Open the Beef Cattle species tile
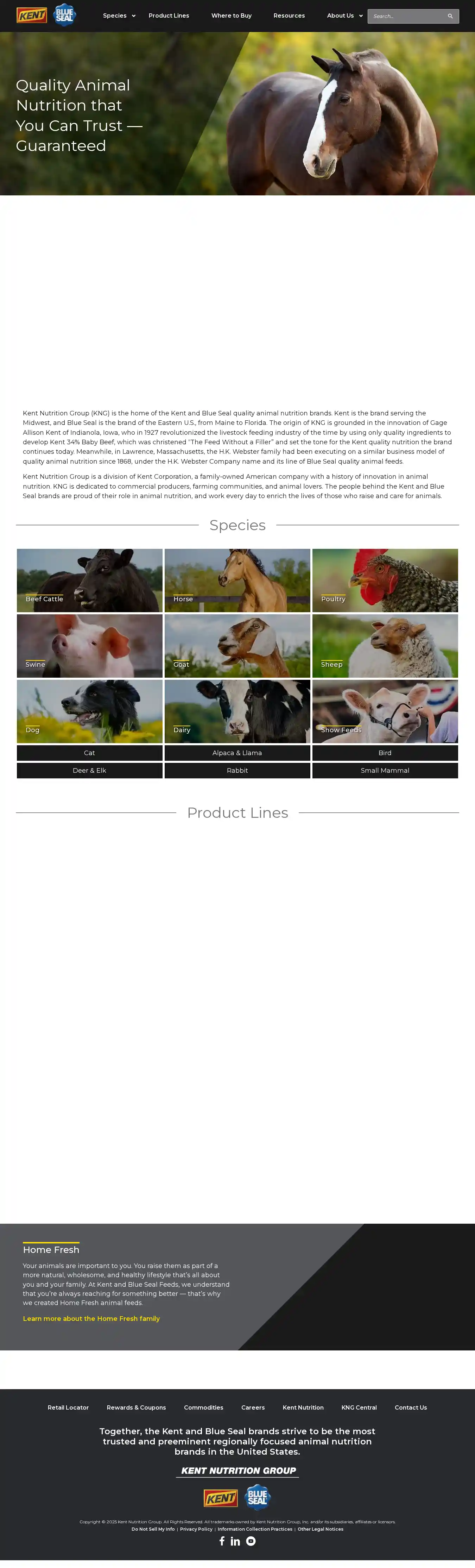Image resolution: width=475 pixels, height=1568 pixels. (x=89, y=580)
